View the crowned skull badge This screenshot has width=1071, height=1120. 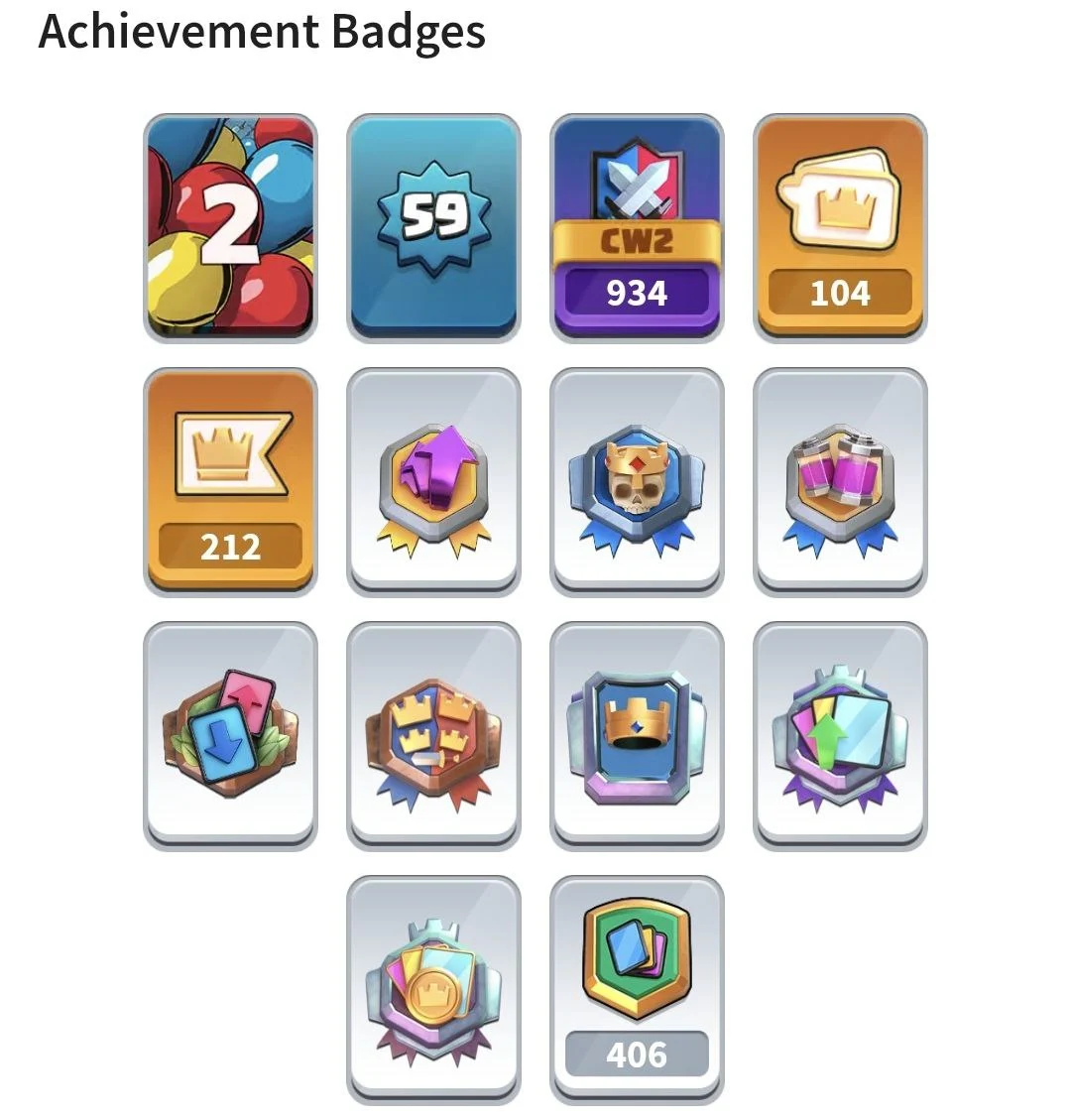point(637,482)
